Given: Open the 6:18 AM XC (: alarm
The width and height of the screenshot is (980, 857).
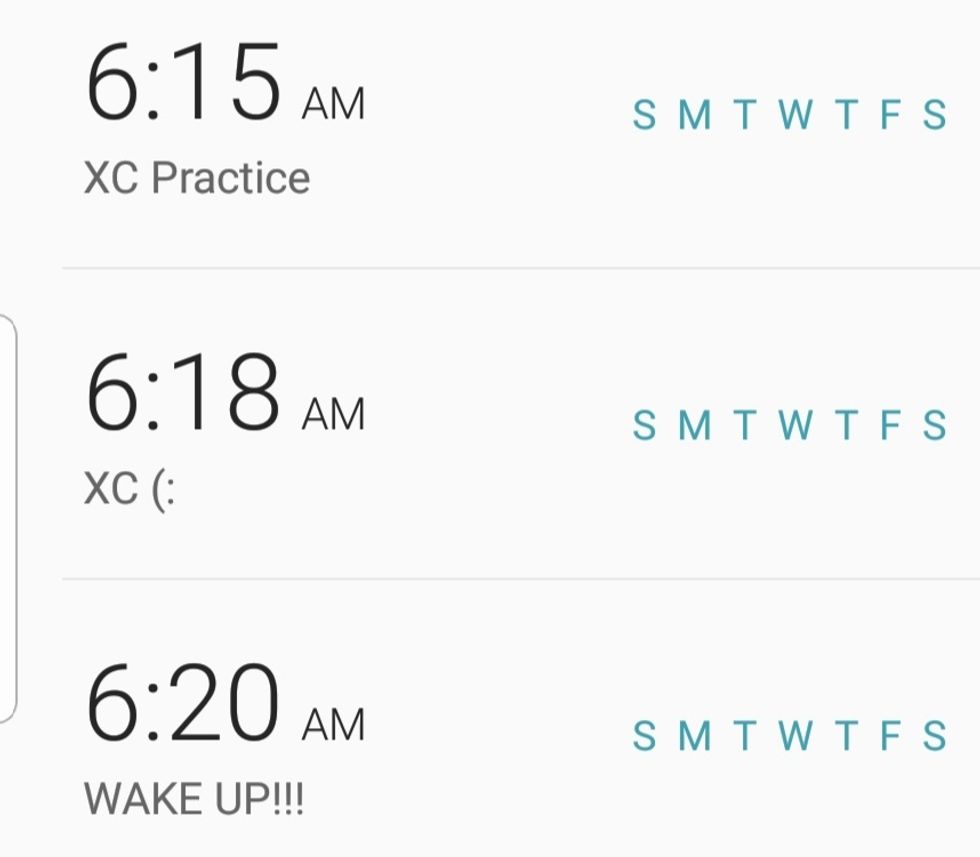Looking at the screenshot, I should click(x=225, y=428).
